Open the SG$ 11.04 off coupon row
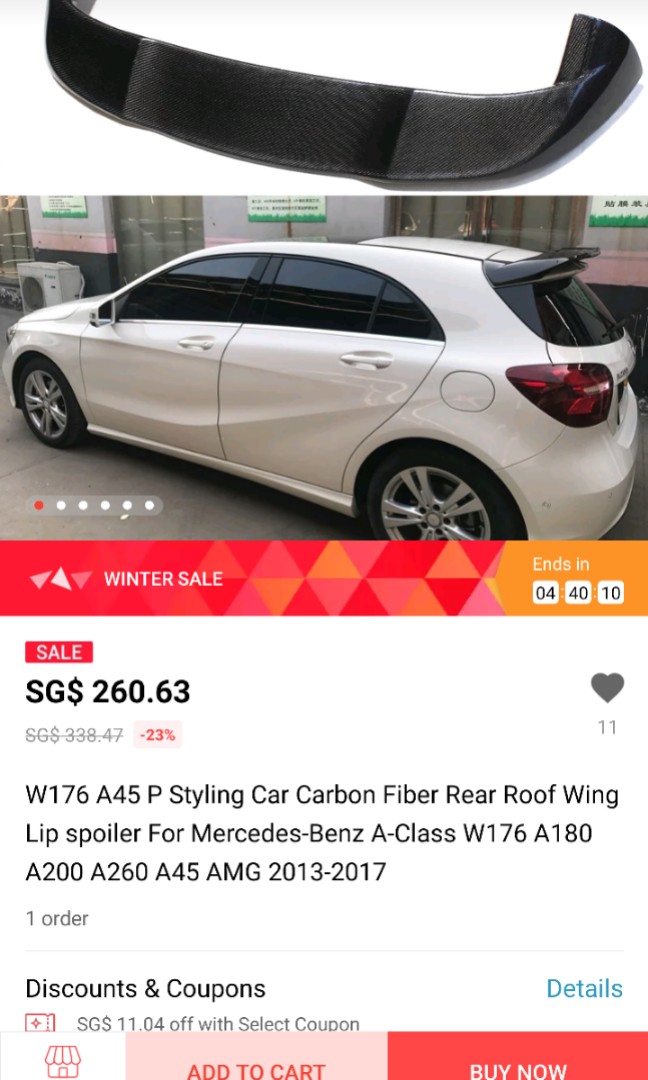 (217, 1023)
